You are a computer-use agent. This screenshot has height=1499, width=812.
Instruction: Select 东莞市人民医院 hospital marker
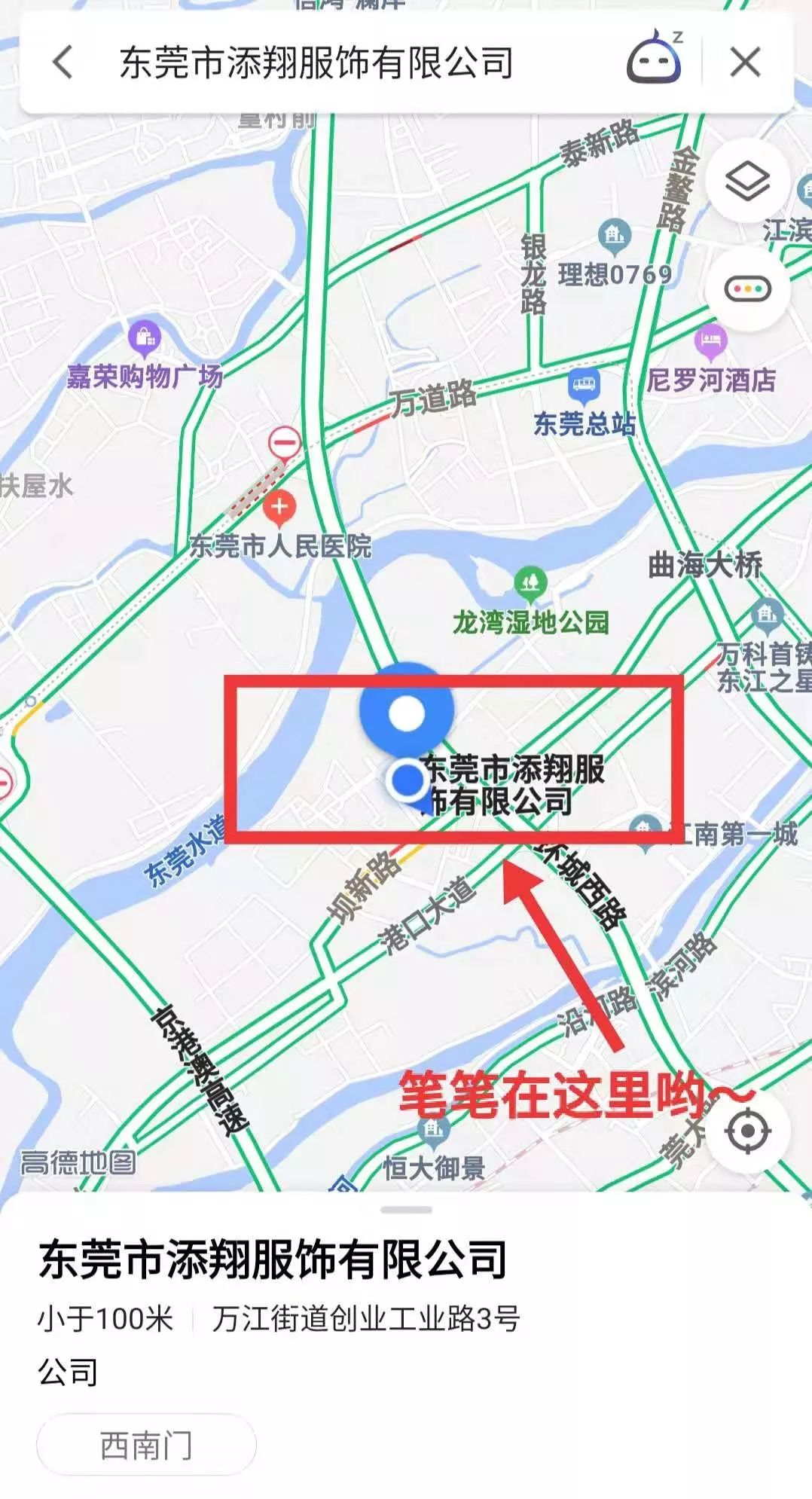pyautogui.click(x=279, y=508)
